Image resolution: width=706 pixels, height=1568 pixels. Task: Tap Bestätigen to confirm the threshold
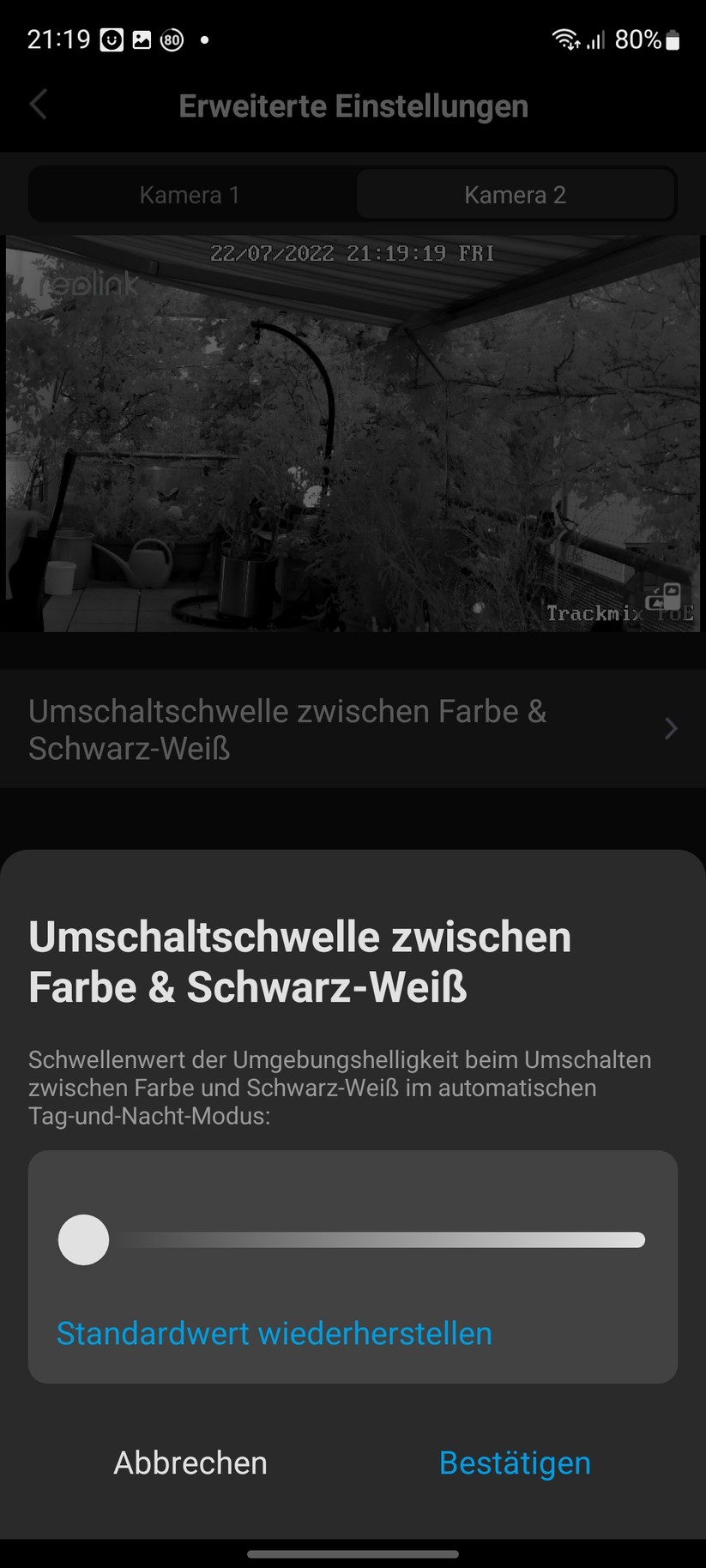[x=515, y=1462]
